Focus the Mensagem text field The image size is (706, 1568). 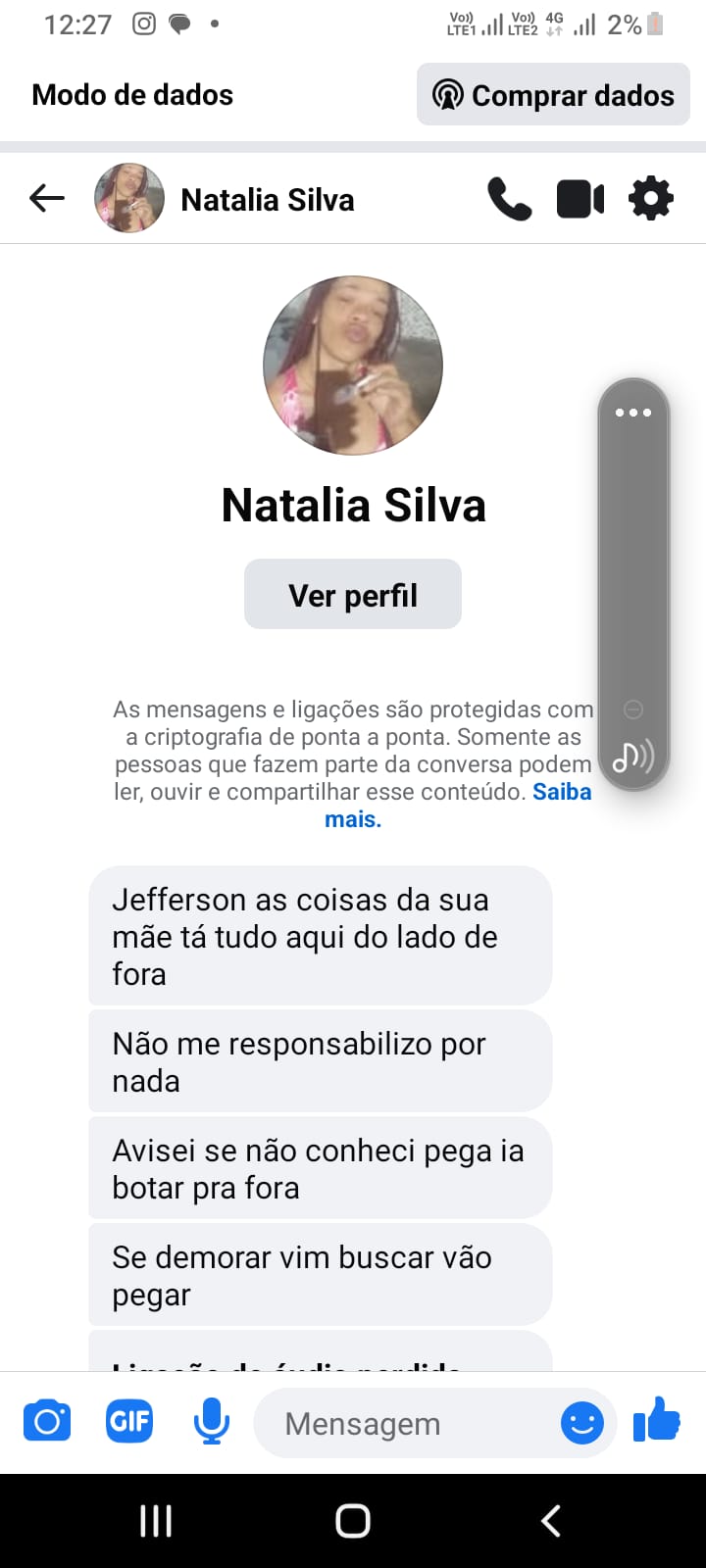coord(412,1423)
